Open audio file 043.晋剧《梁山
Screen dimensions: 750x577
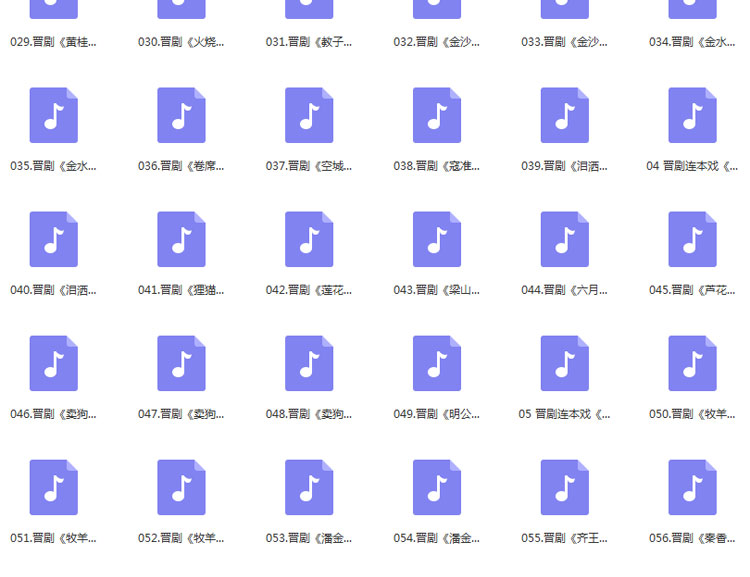[437, 240]
